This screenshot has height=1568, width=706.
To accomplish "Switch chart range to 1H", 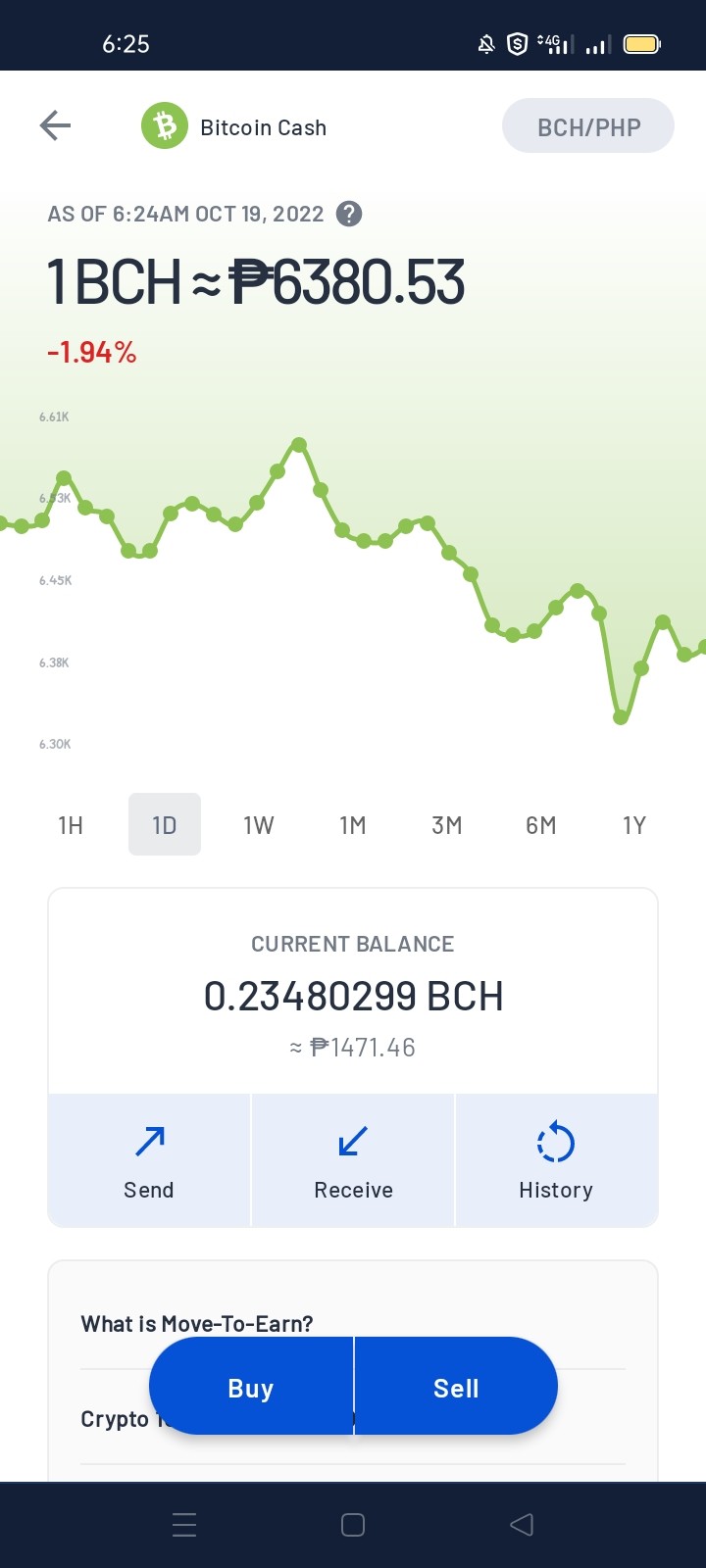I will coord(71,825).
